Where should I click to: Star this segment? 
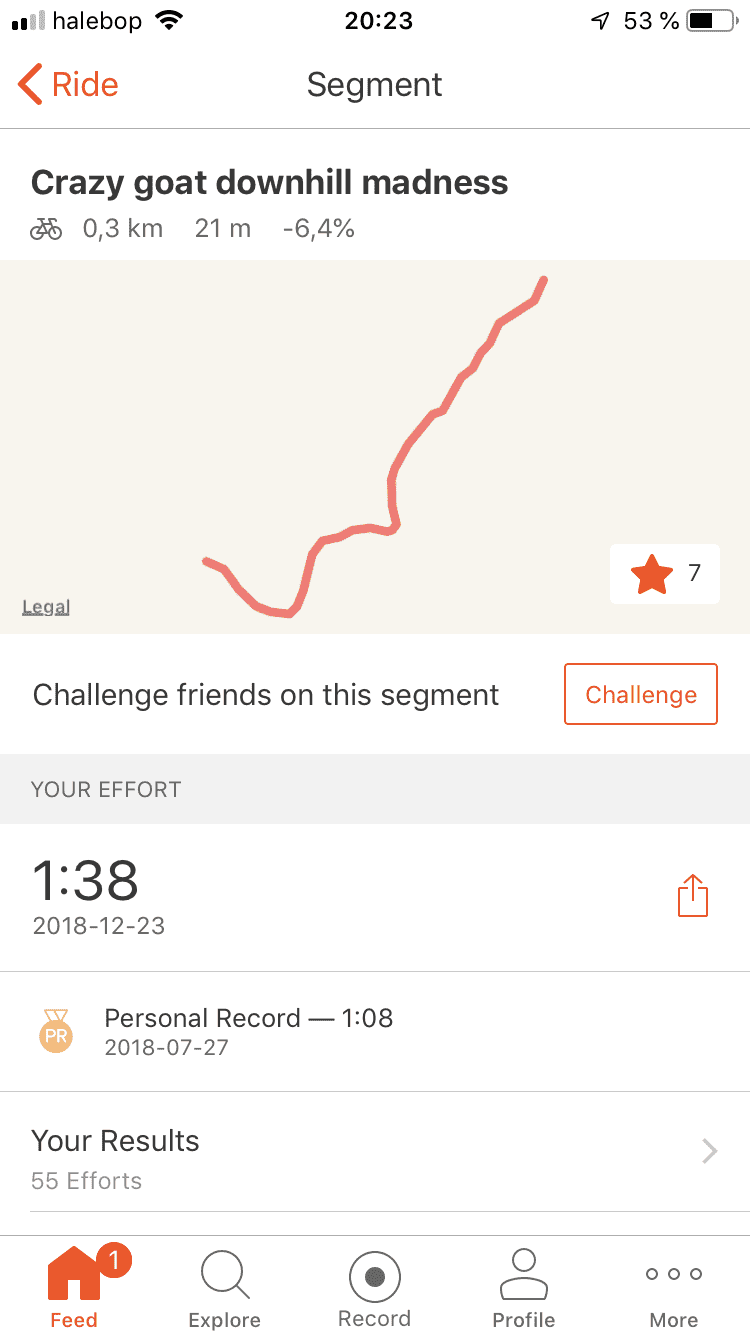[x=665, y=574]
